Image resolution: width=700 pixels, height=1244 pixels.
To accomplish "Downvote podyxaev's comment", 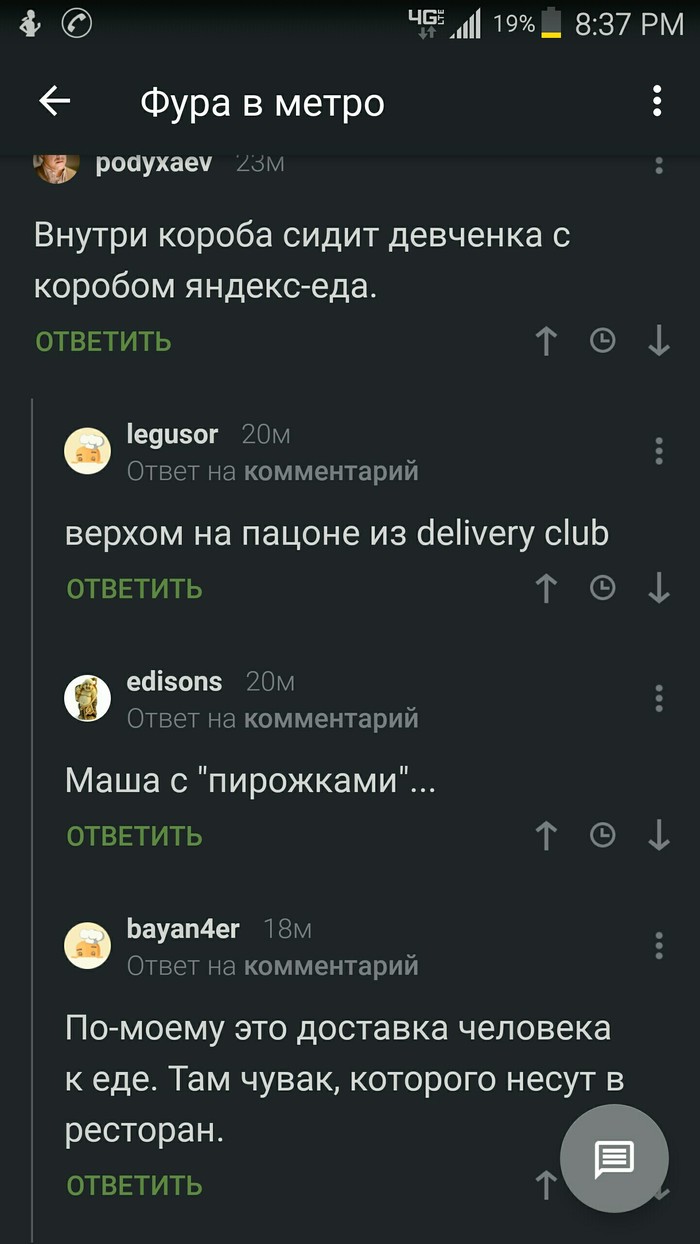I will pos(658,342).
